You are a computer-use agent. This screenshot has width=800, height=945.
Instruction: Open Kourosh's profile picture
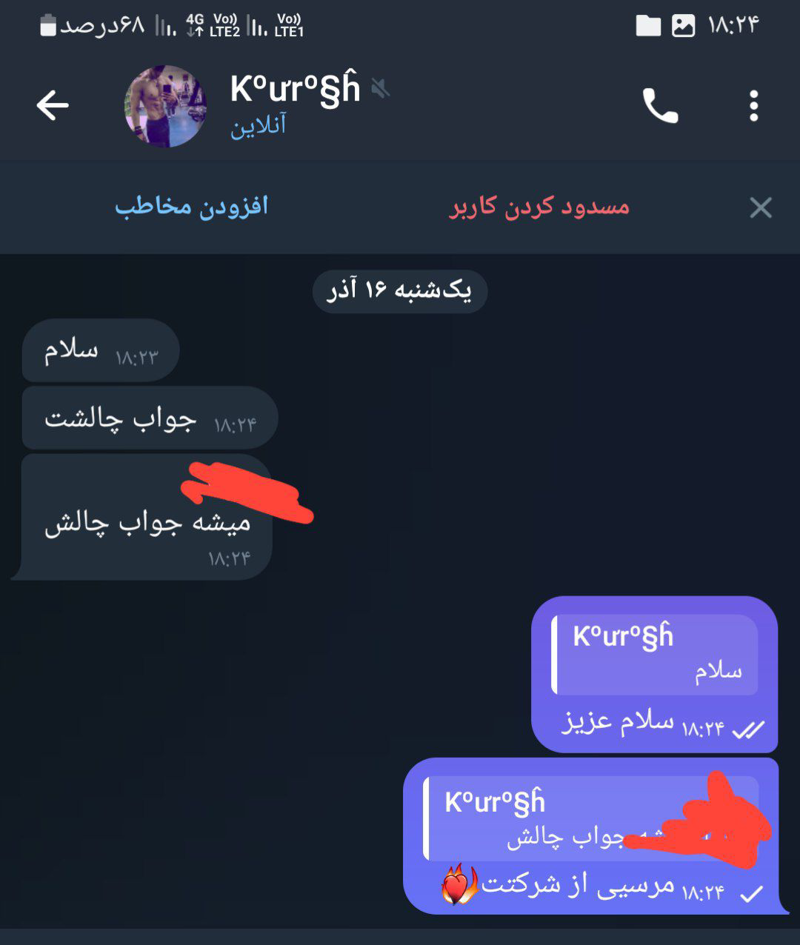coord(165,106)
